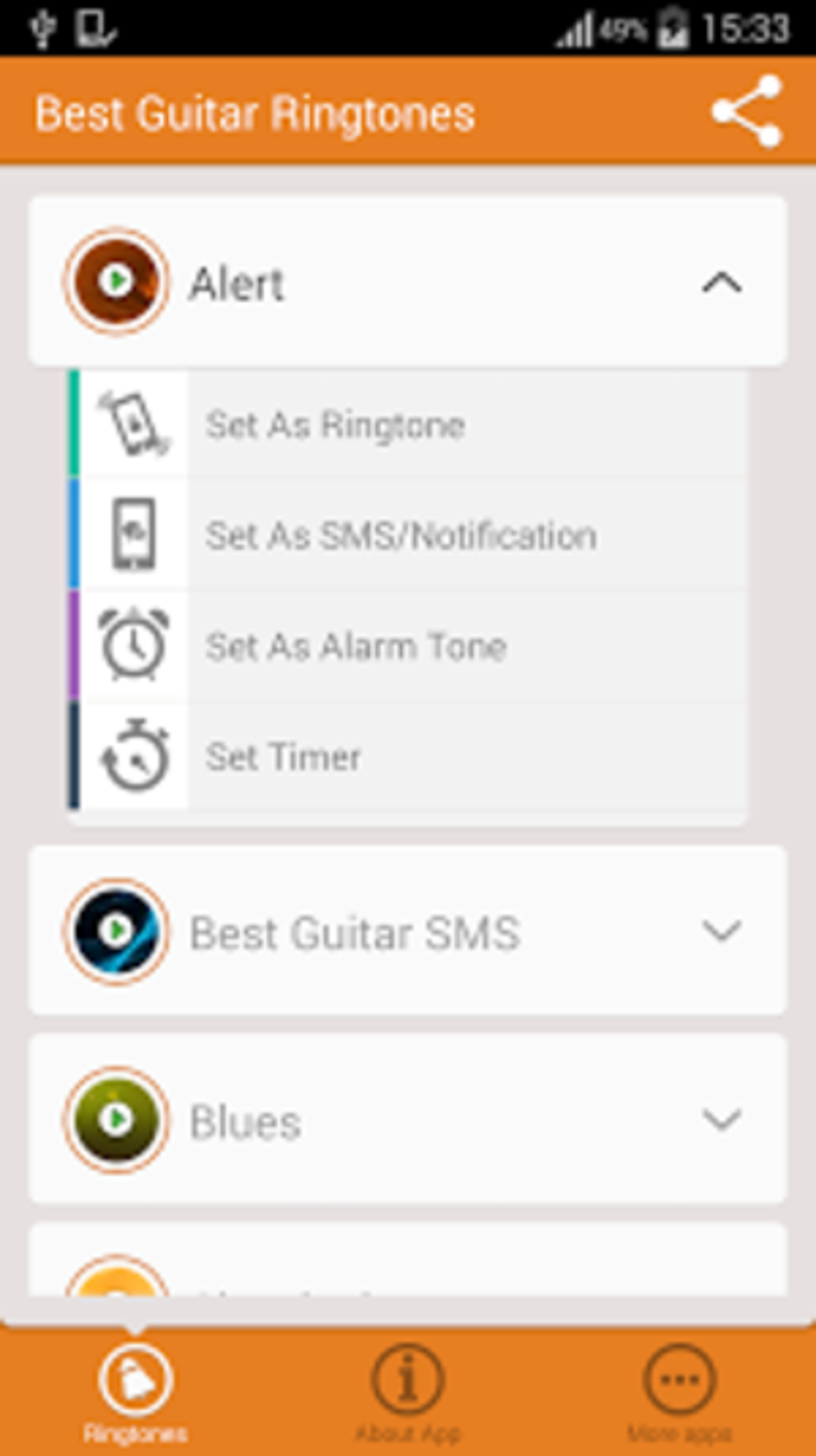816x1456 pixels.
Task: Expand the Blues ringtone options
Action: pyautogui.click(x=721, y=1120)
